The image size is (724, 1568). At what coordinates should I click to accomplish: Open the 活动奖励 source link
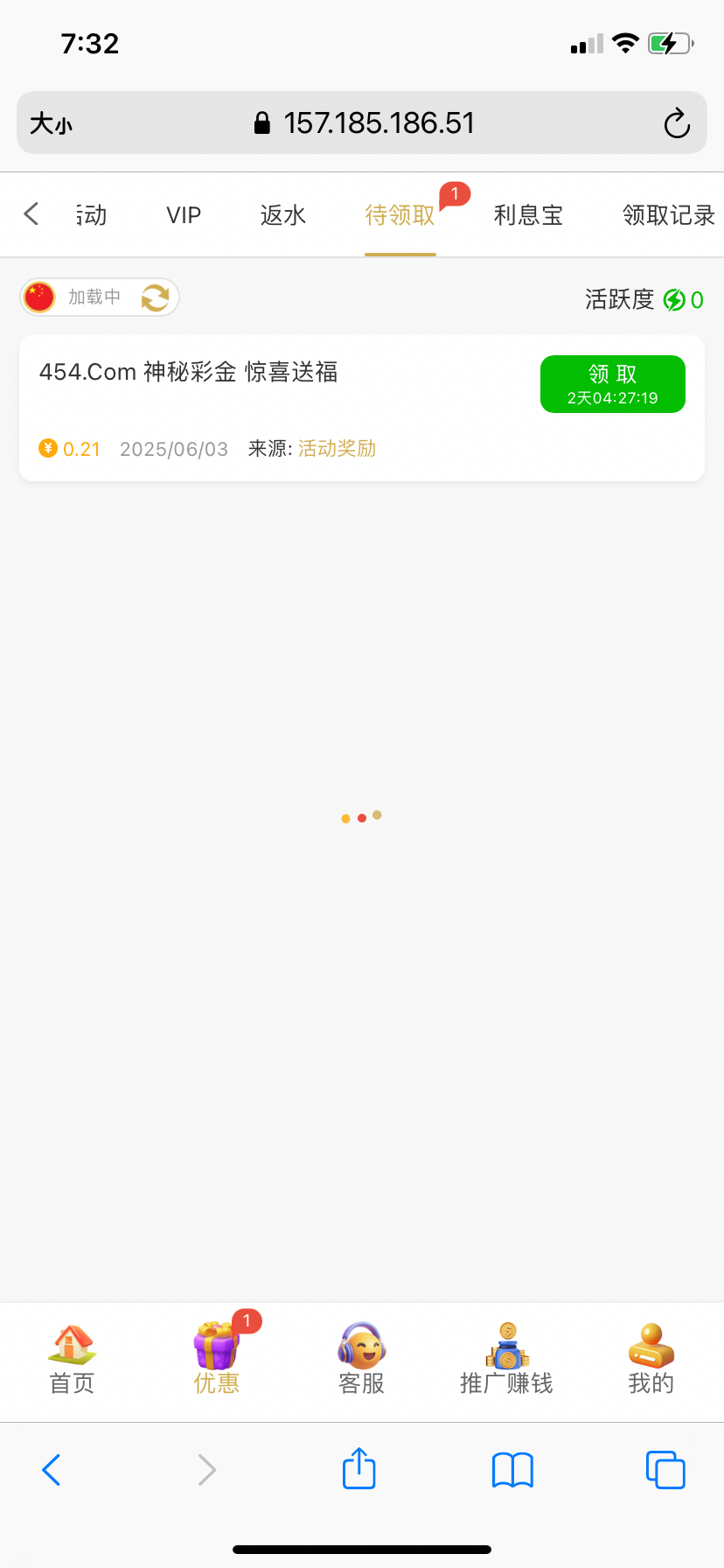click(337, 449)
